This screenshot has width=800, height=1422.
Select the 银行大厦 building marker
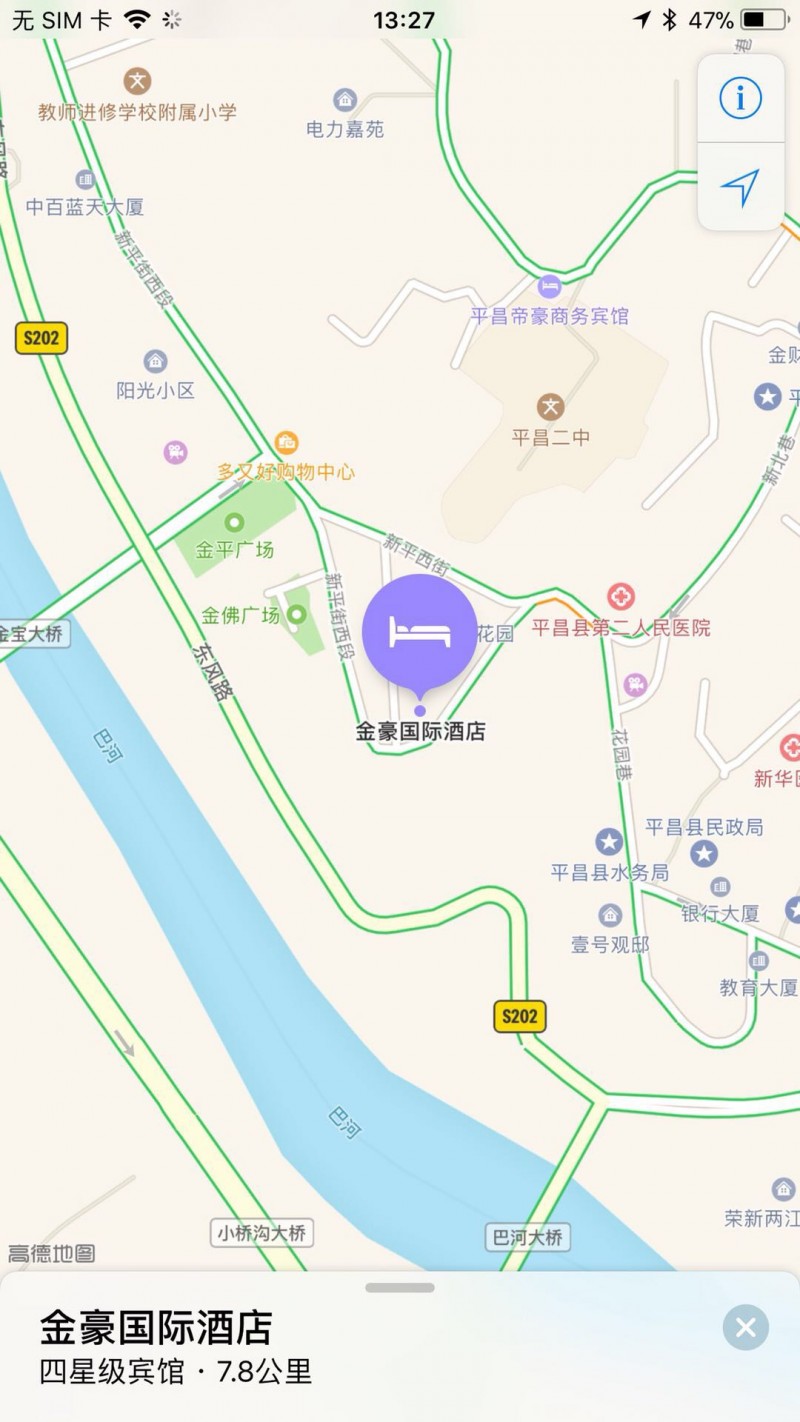[x=720, y=887]
